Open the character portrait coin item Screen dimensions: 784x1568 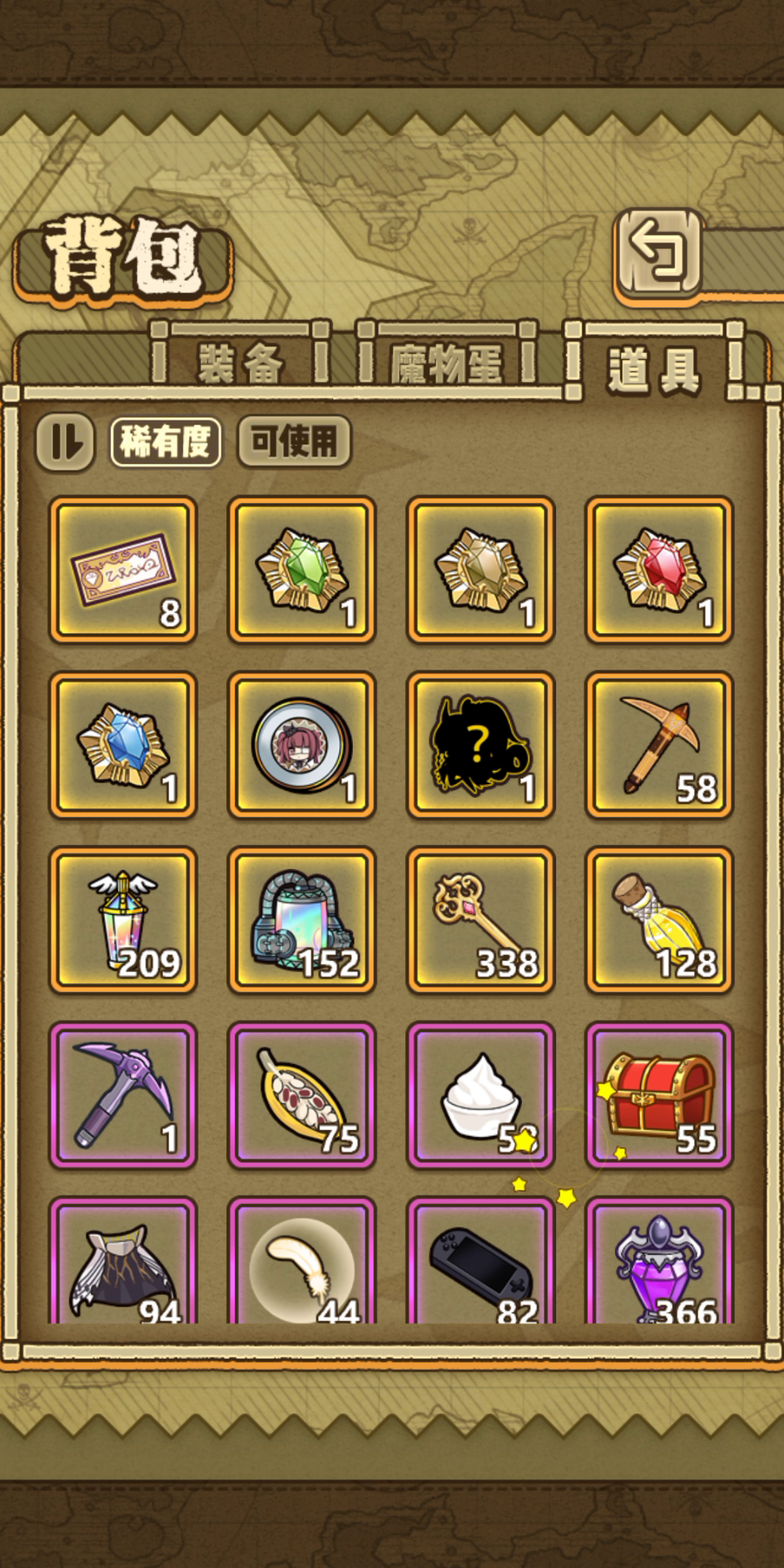[302, 744]
